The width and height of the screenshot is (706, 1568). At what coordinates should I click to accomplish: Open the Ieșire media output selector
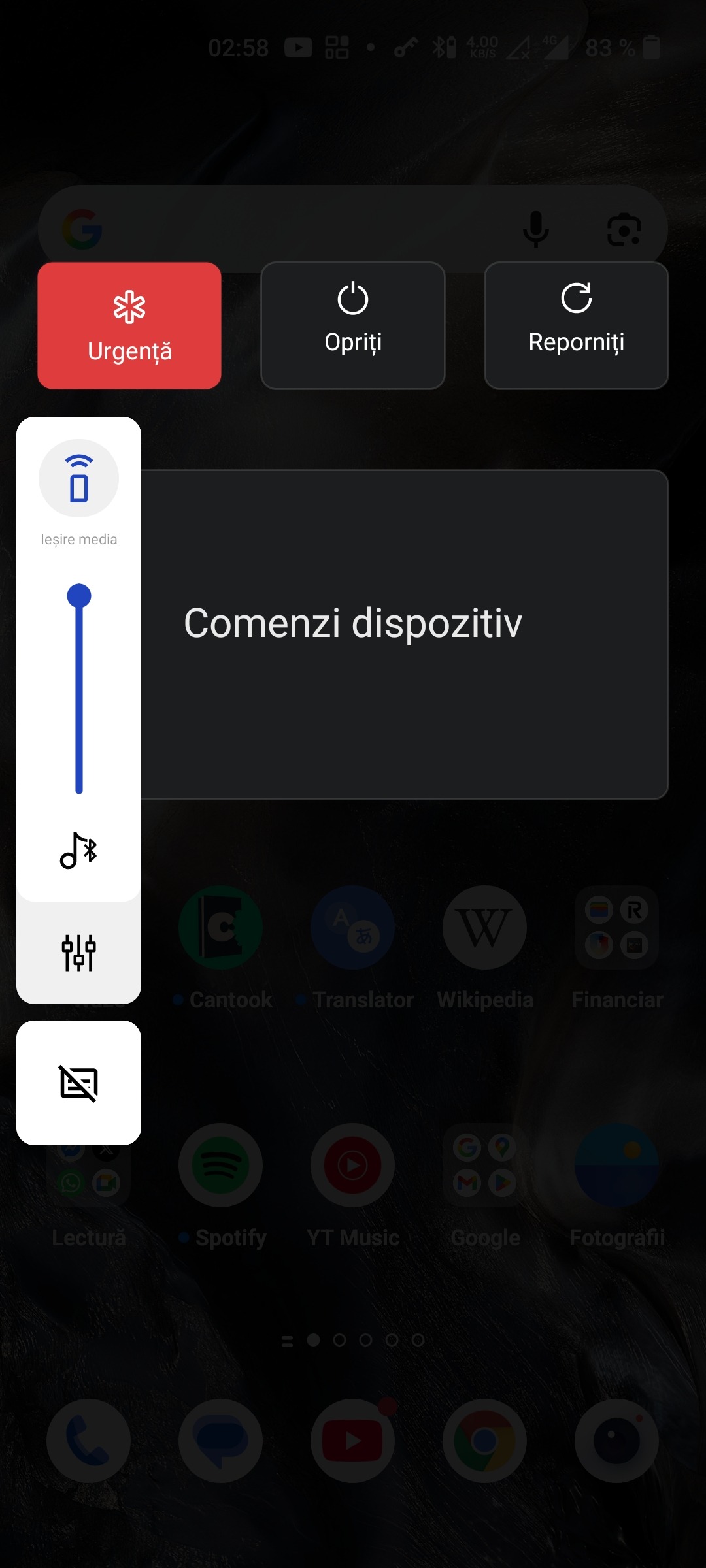(79, 479)
